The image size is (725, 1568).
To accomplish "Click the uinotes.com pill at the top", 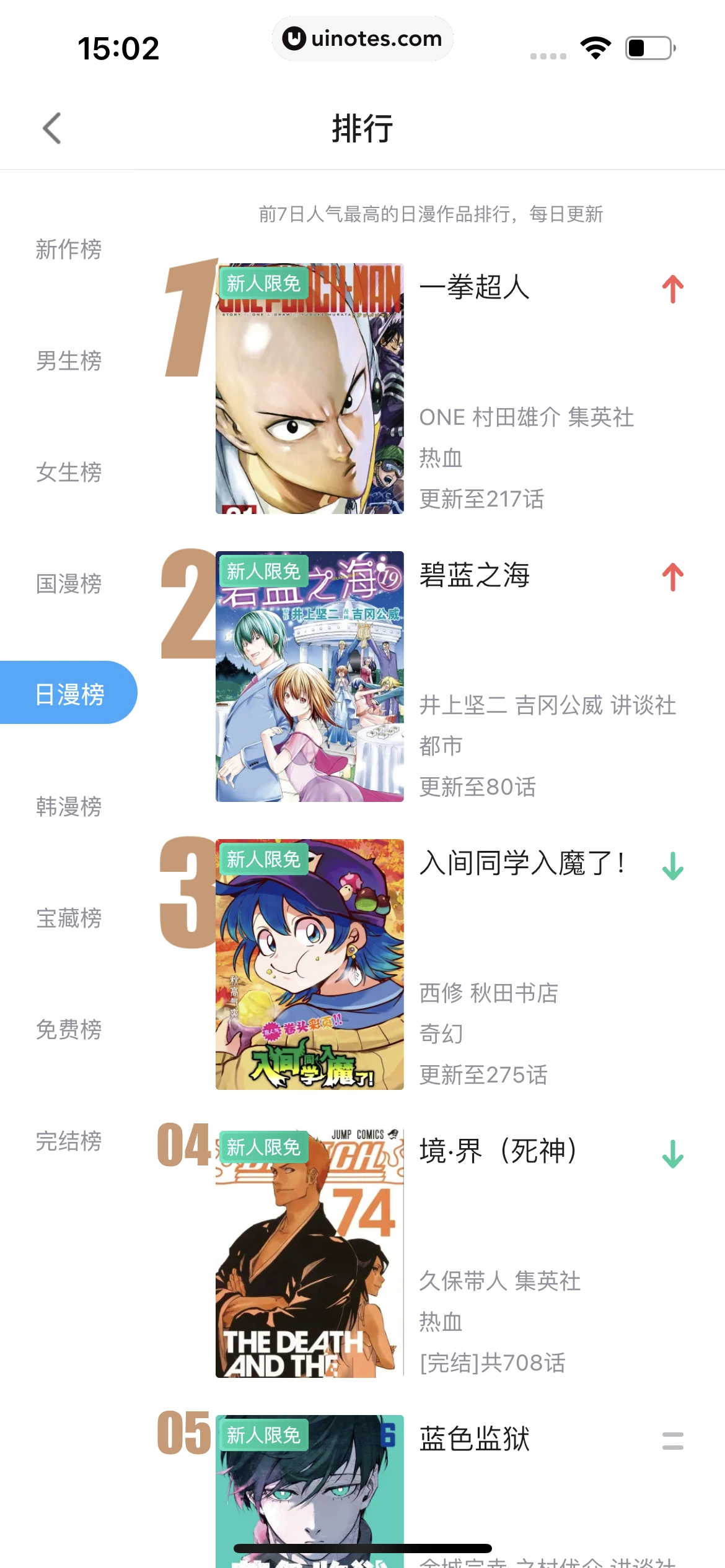I will (x=362, y=38).
